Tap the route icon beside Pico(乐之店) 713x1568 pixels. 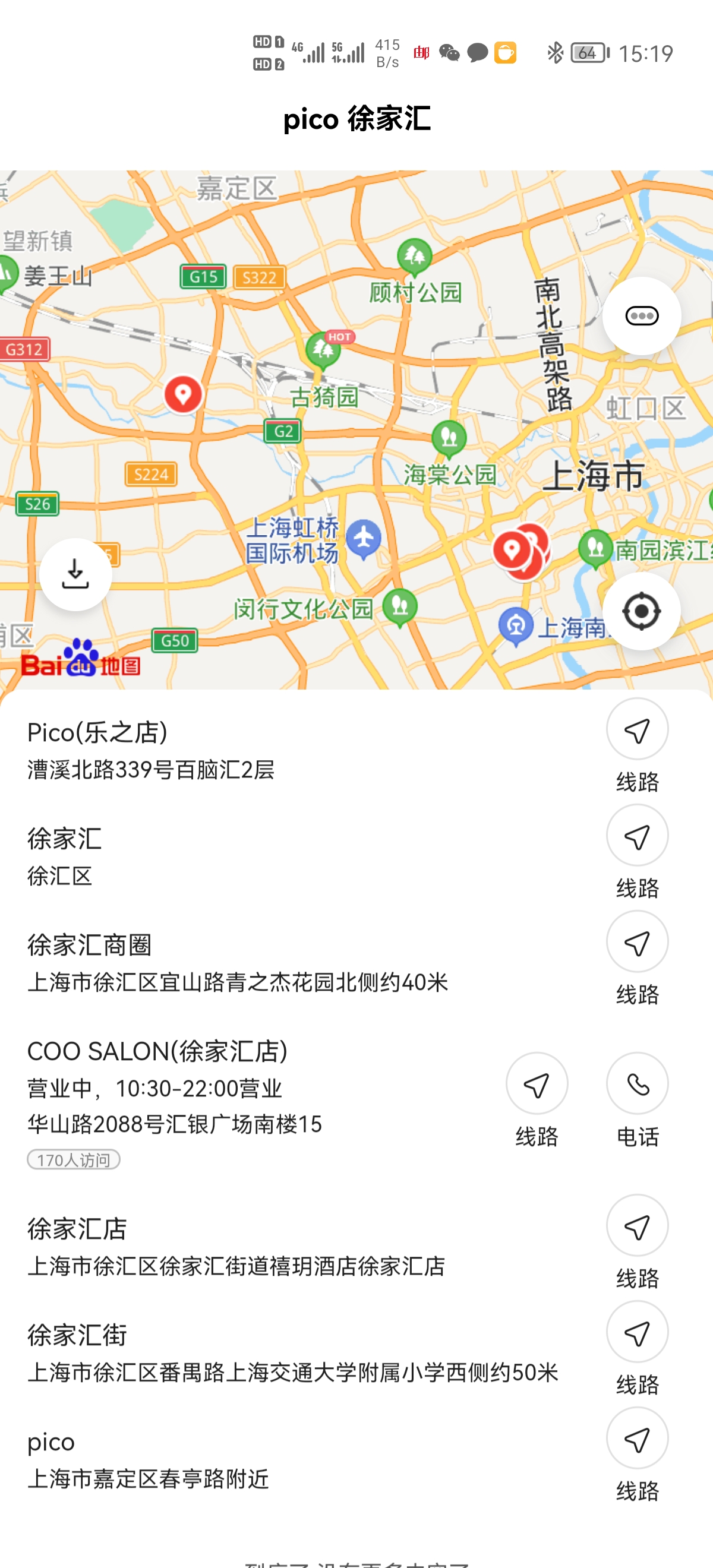coord(636,730)
